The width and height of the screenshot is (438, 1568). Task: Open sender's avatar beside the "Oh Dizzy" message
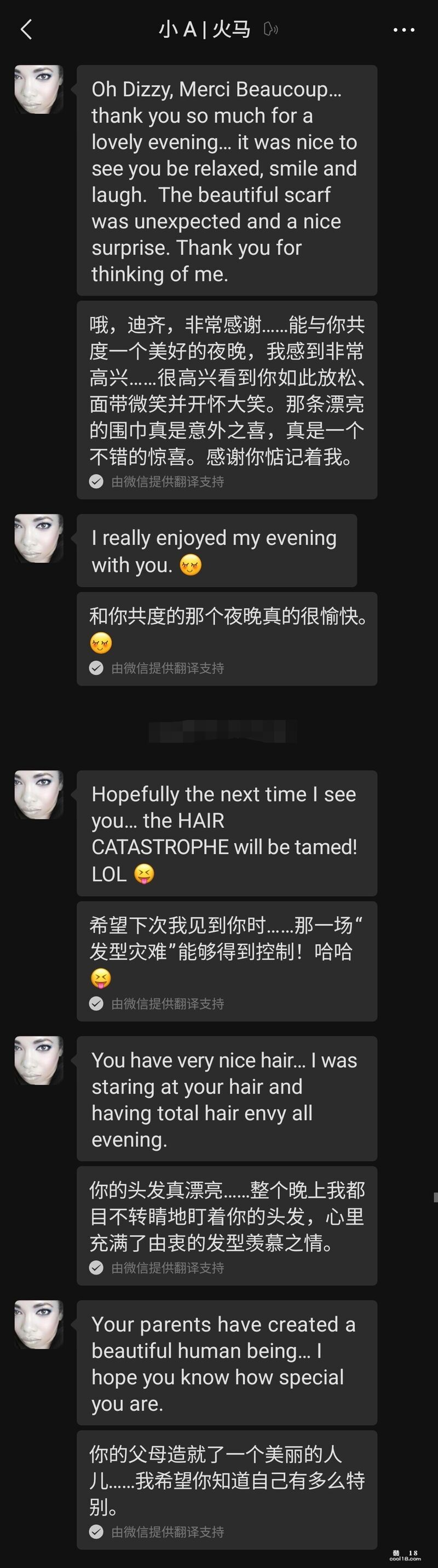point(39,89)
